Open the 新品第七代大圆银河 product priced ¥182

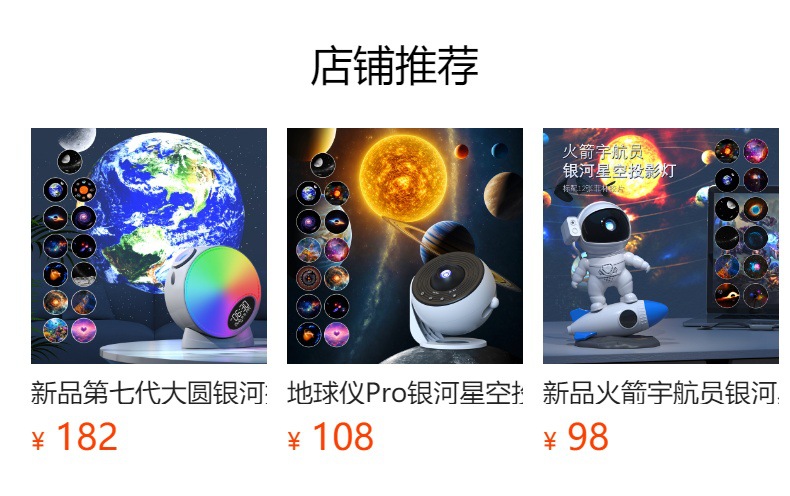click(149, 245)
